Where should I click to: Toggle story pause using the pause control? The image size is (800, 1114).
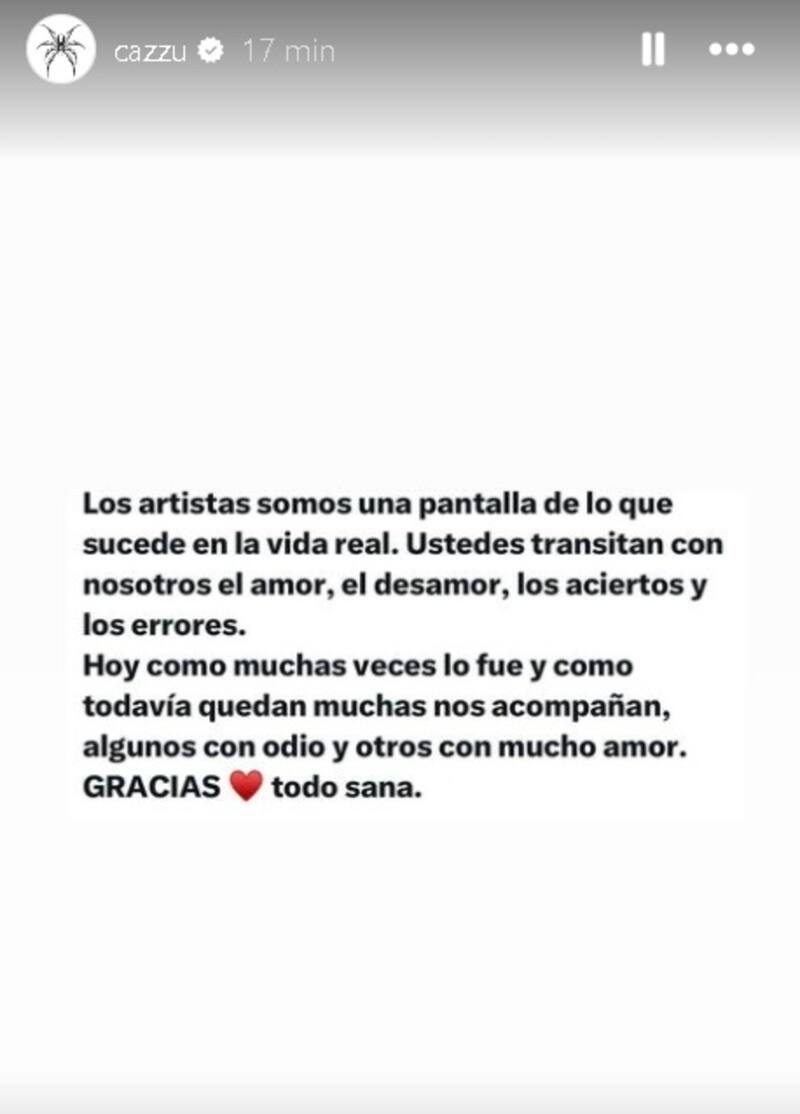click(655, 47)
